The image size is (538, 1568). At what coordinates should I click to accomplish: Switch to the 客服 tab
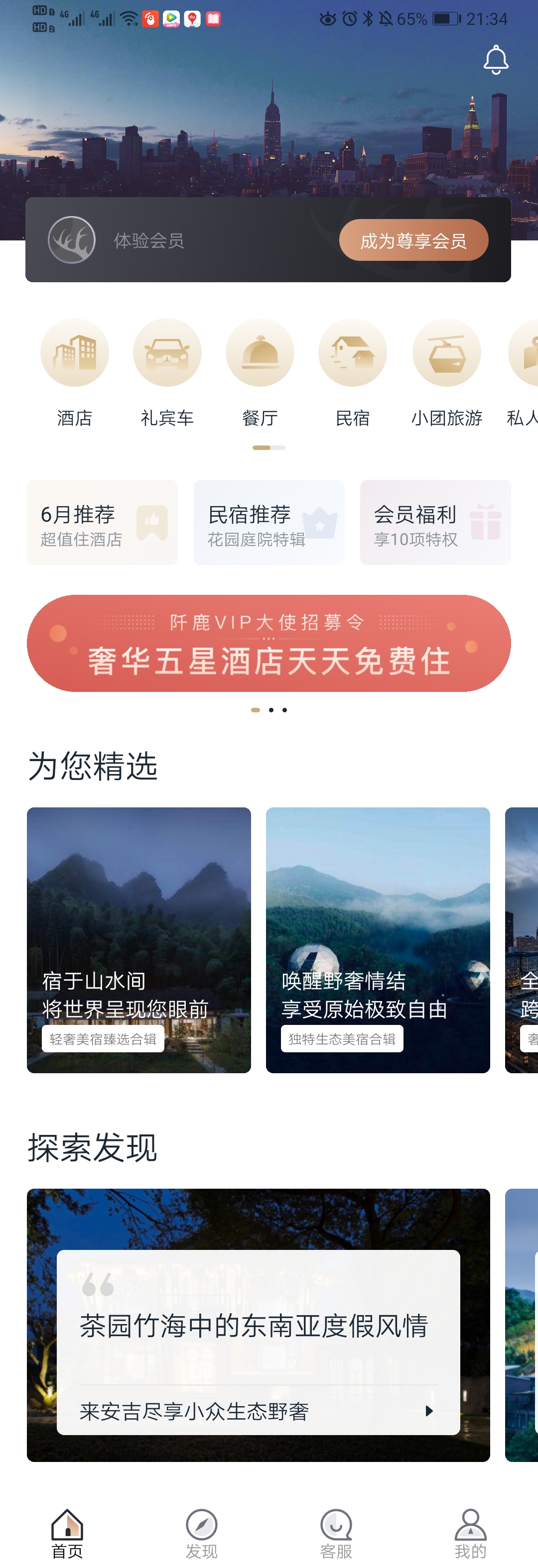coord(336,1533)
